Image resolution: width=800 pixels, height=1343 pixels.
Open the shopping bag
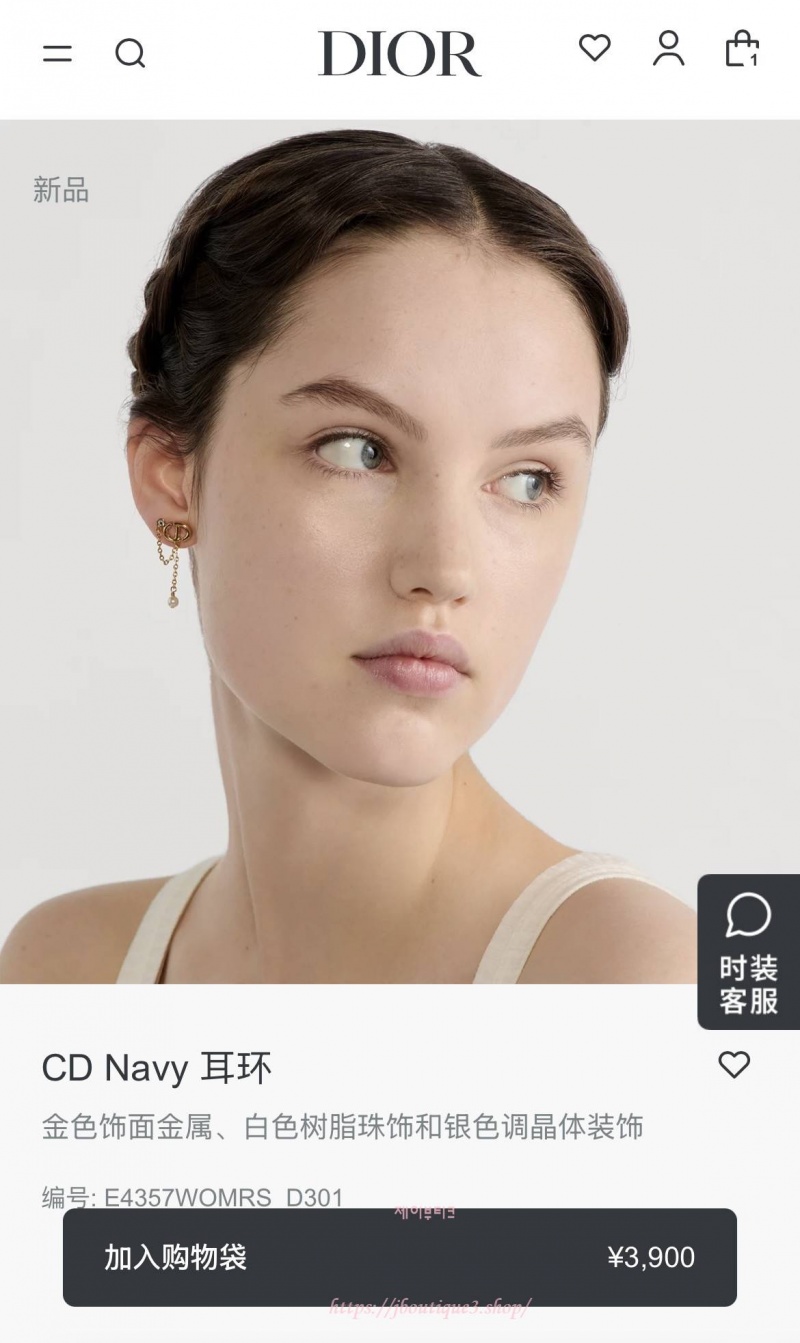742,49
